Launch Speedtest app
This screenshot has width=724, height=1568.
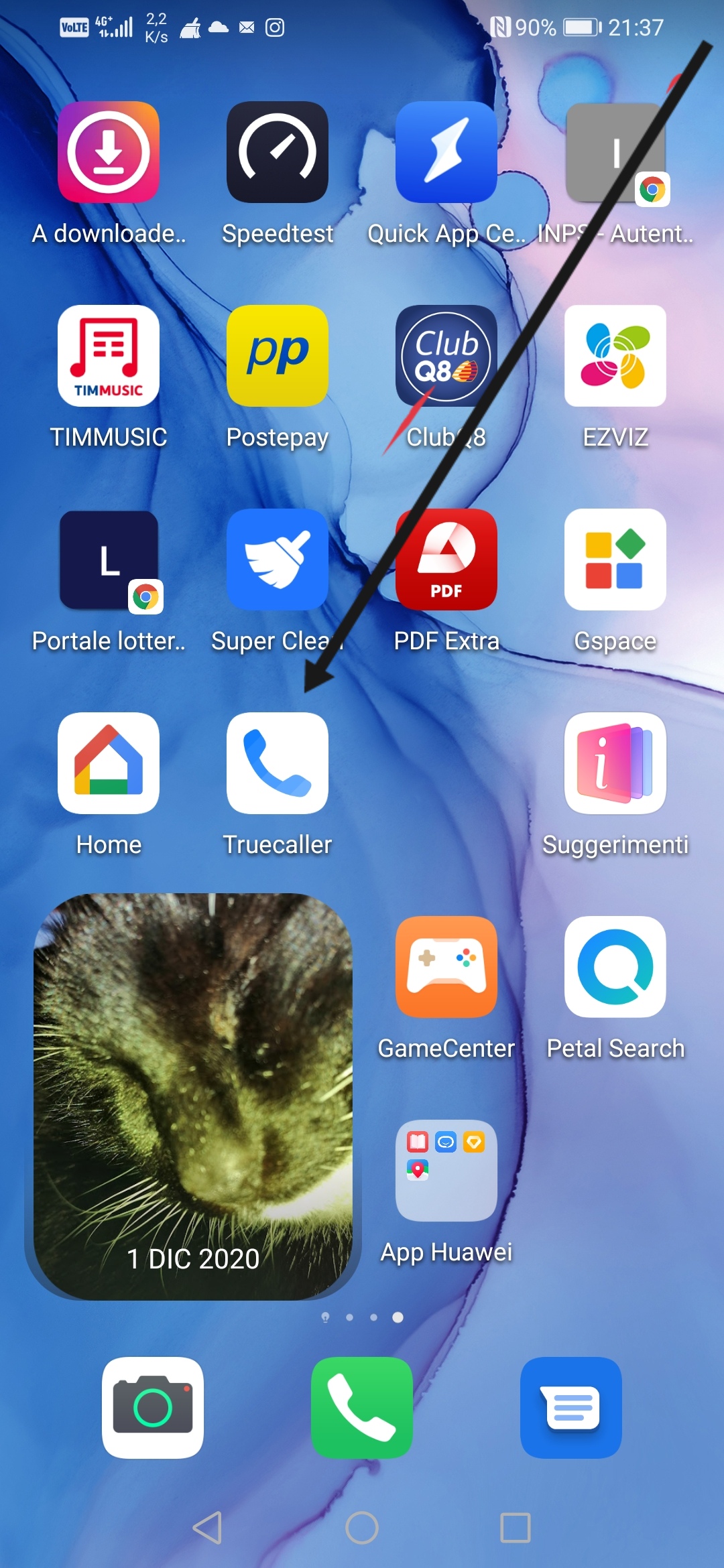[x=278, y=152]
